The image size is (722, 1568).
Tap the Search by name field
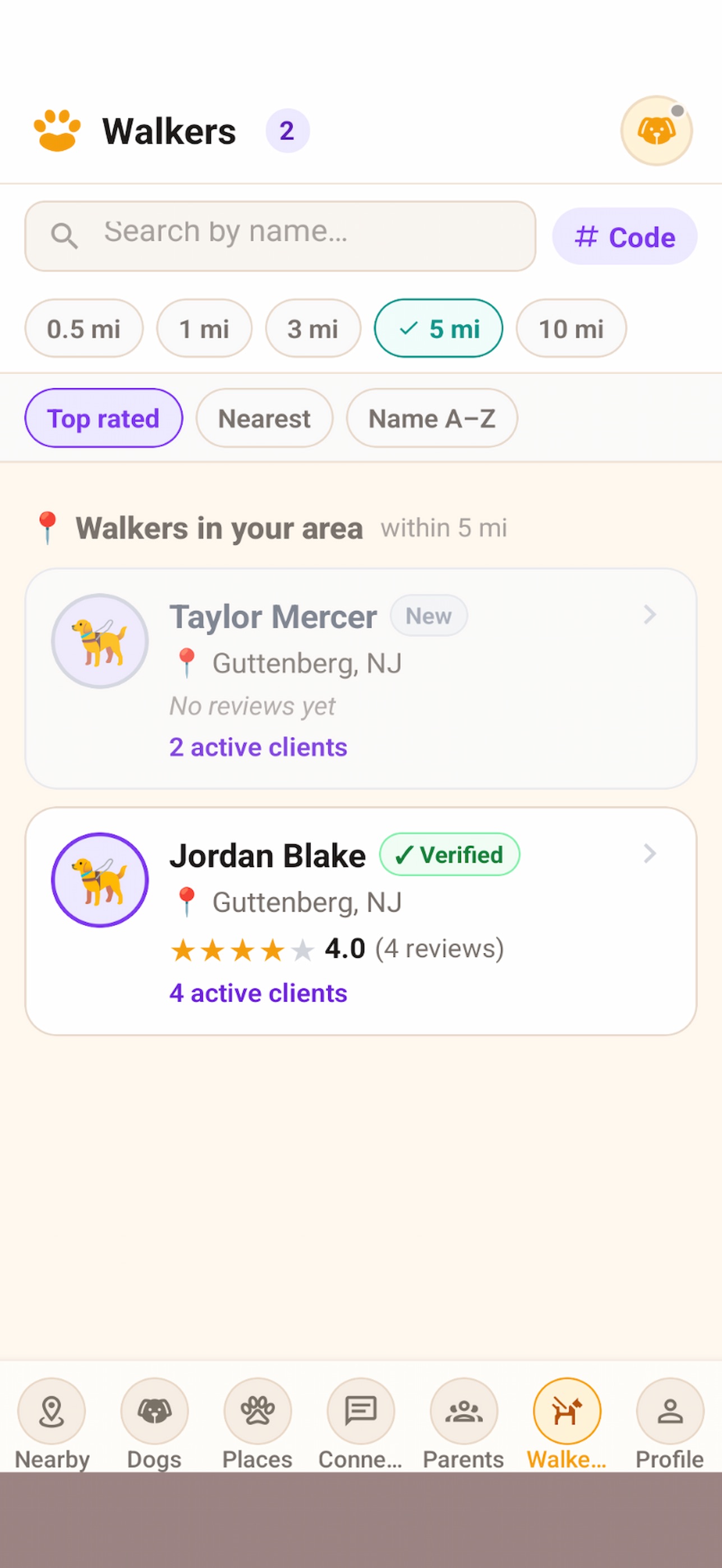click(280, 236)
